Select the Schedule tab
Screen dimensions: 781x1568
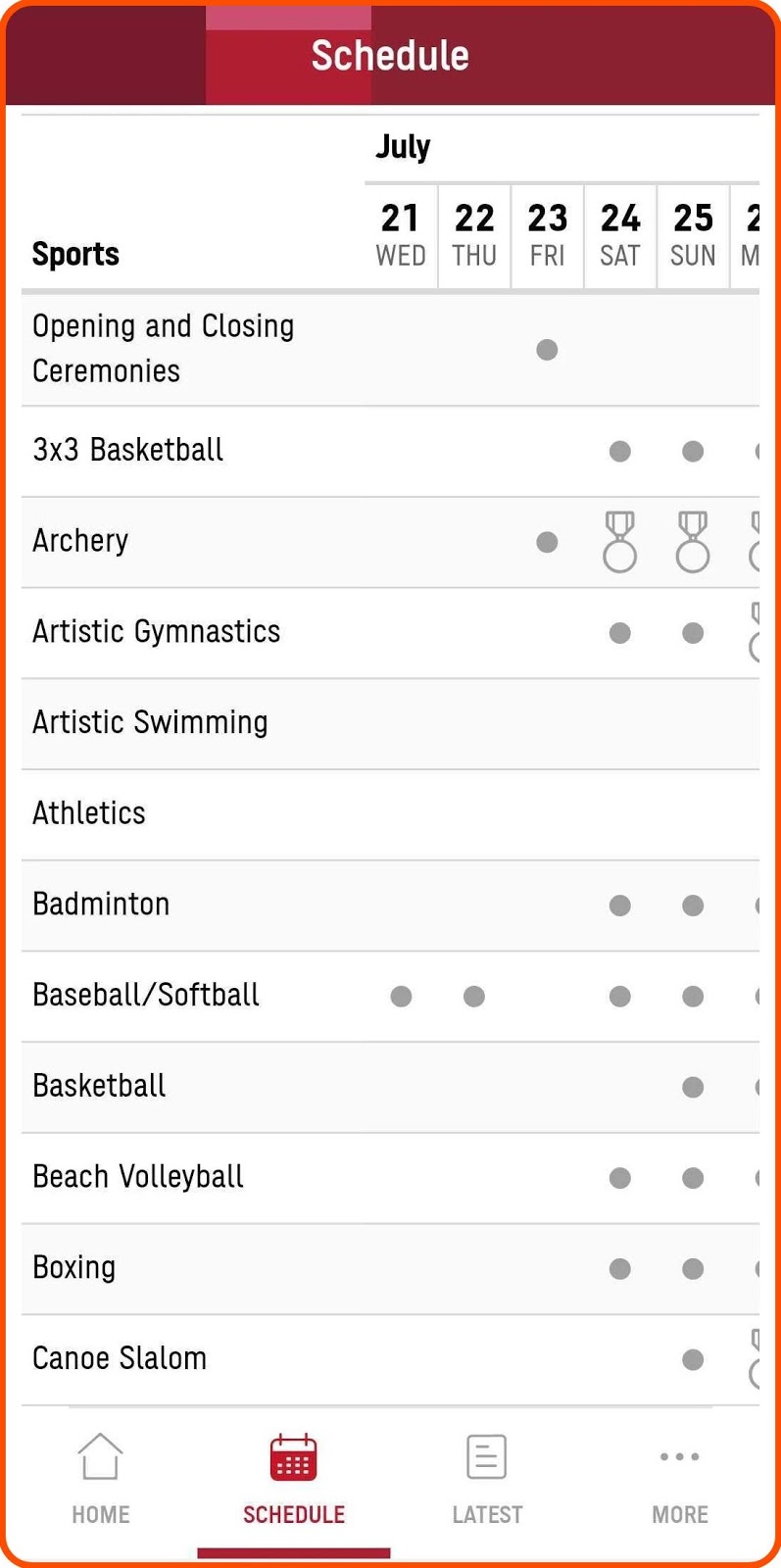(x=293, y=1478)
